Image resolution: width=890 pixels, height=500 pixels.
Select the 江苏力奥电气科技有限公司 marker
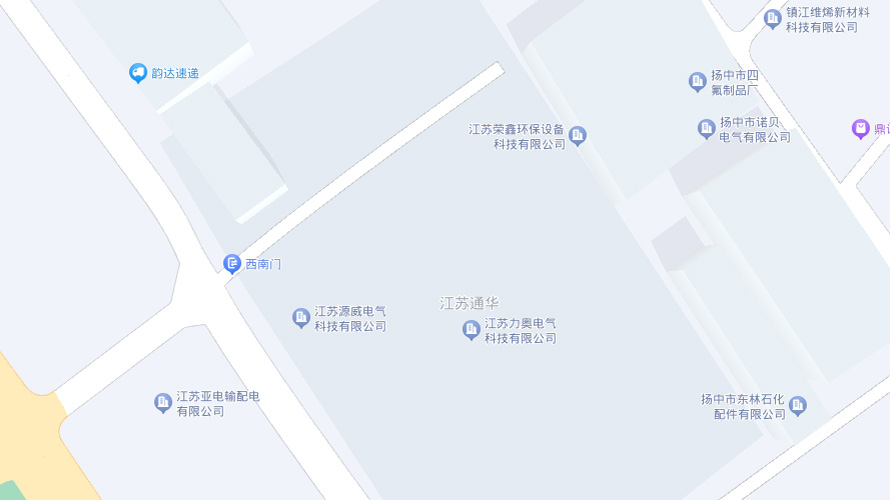click(471, 330)
